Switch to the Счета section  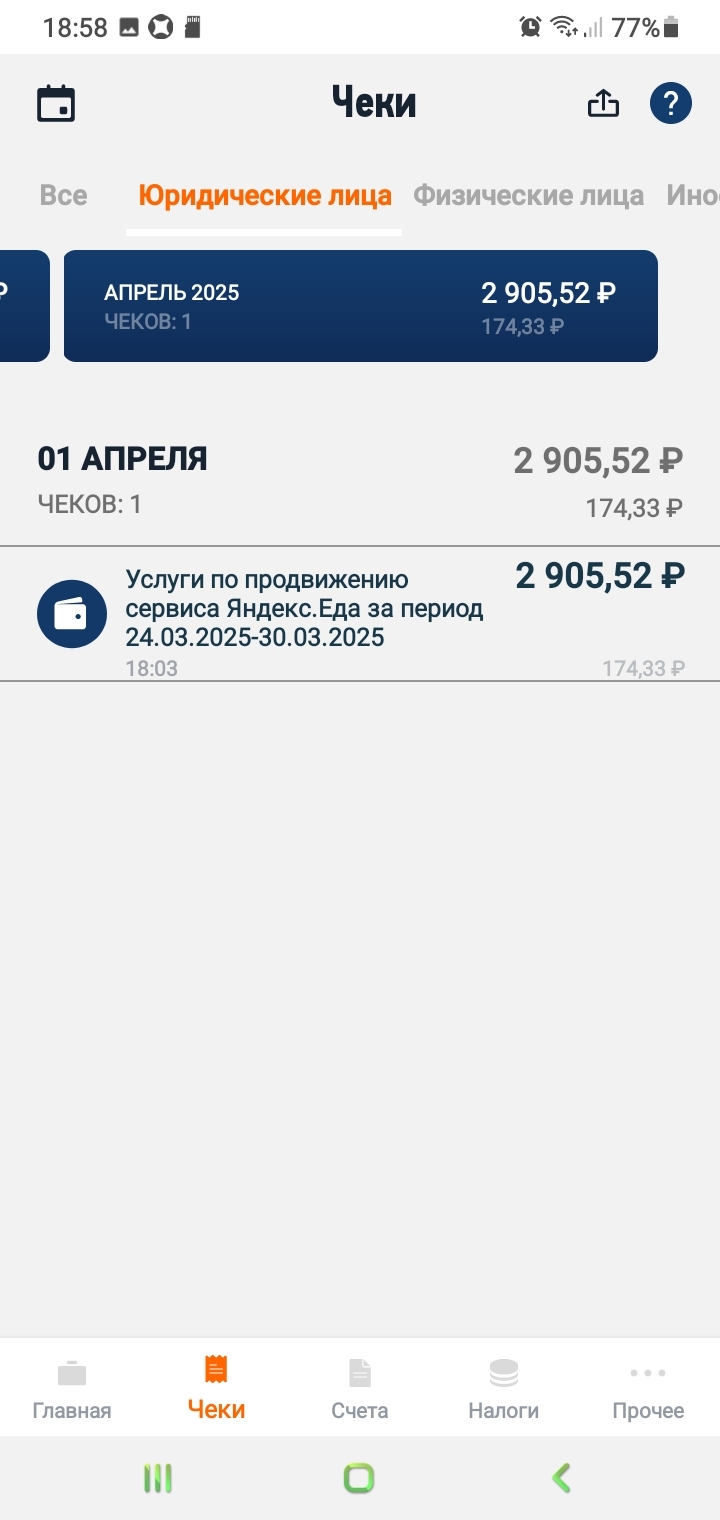pos(360,1389)
